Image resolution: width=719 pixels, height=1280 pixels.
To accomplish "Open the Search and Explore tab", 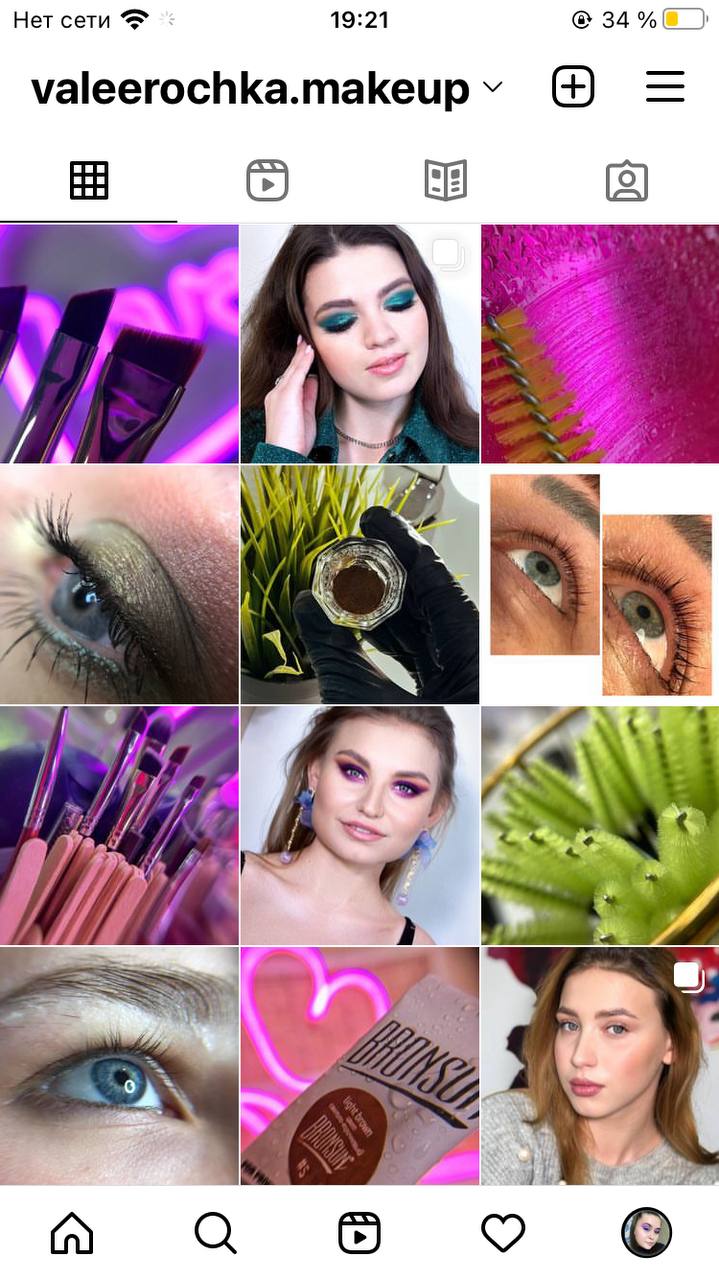I will coord(215,1233).
